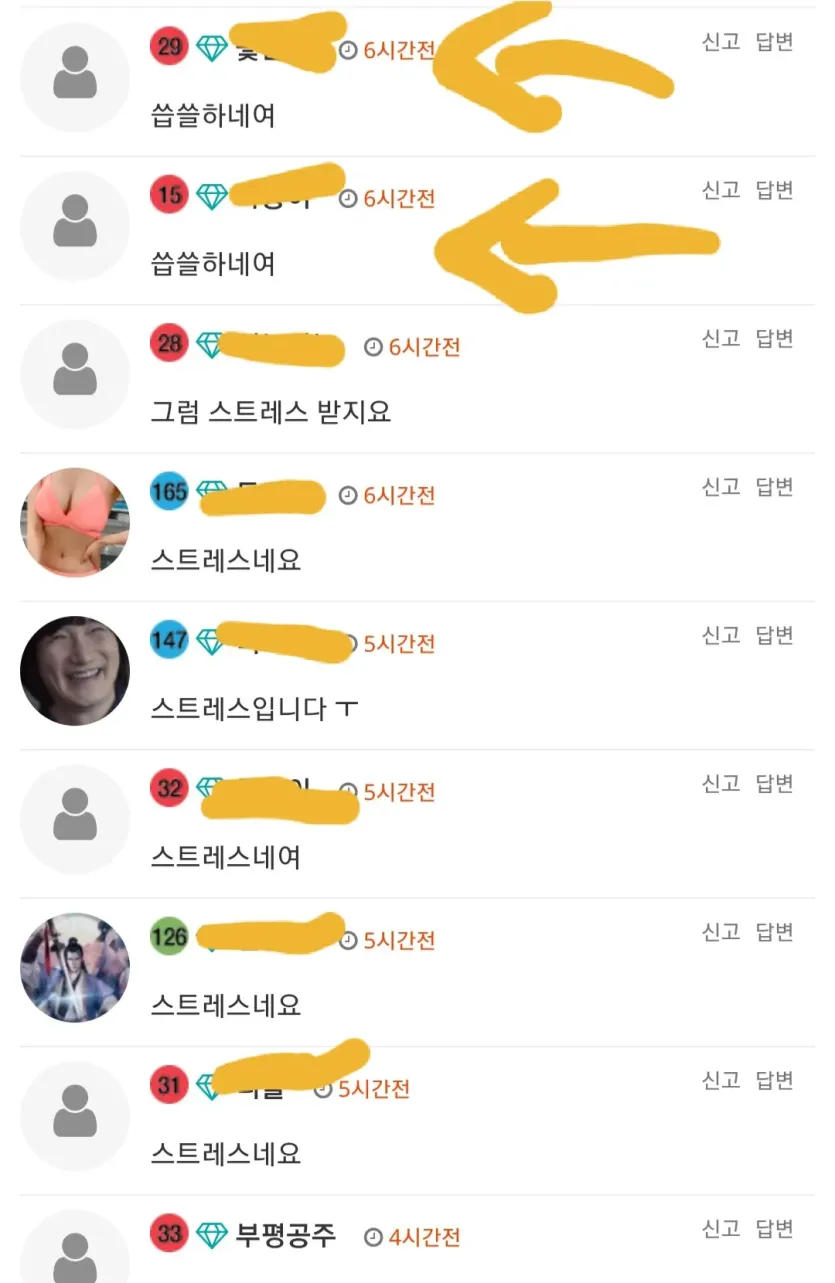Report comment '스트레스입니다 ㅜ'
Screen dimensions: 835x1283
[720, 635]
